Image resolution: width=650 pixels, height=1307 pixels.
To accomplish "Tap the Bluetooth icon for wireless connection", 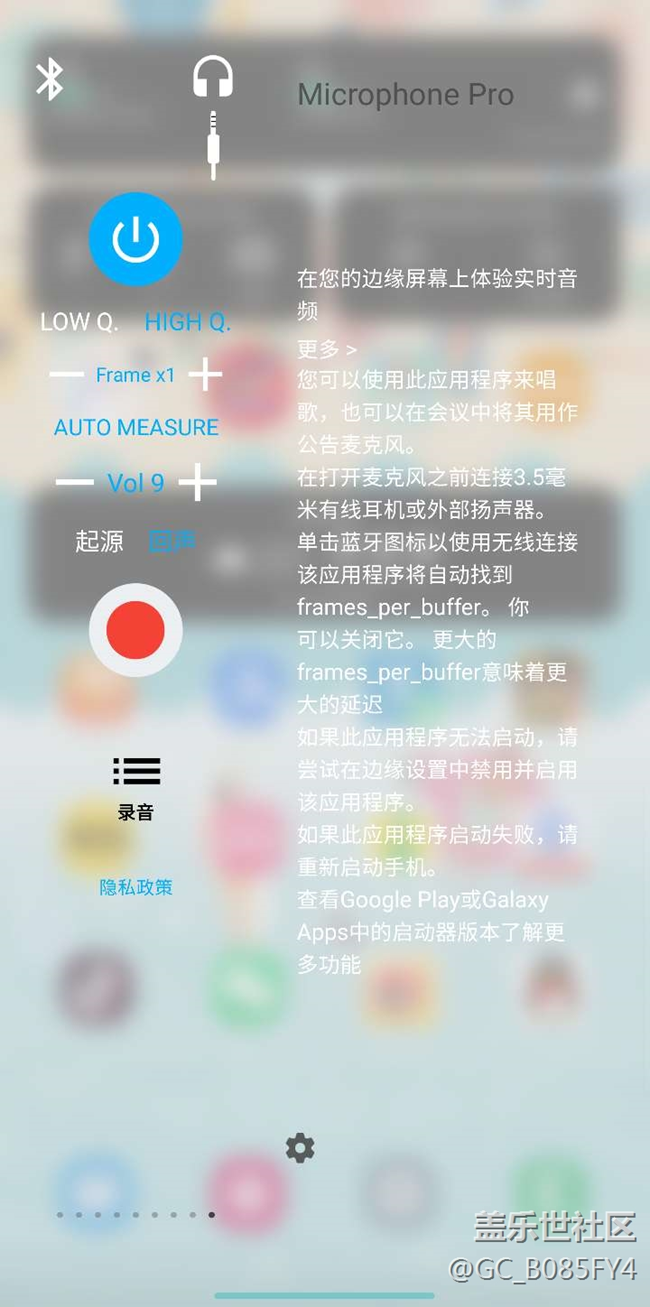I will click(x=49, y=79).
